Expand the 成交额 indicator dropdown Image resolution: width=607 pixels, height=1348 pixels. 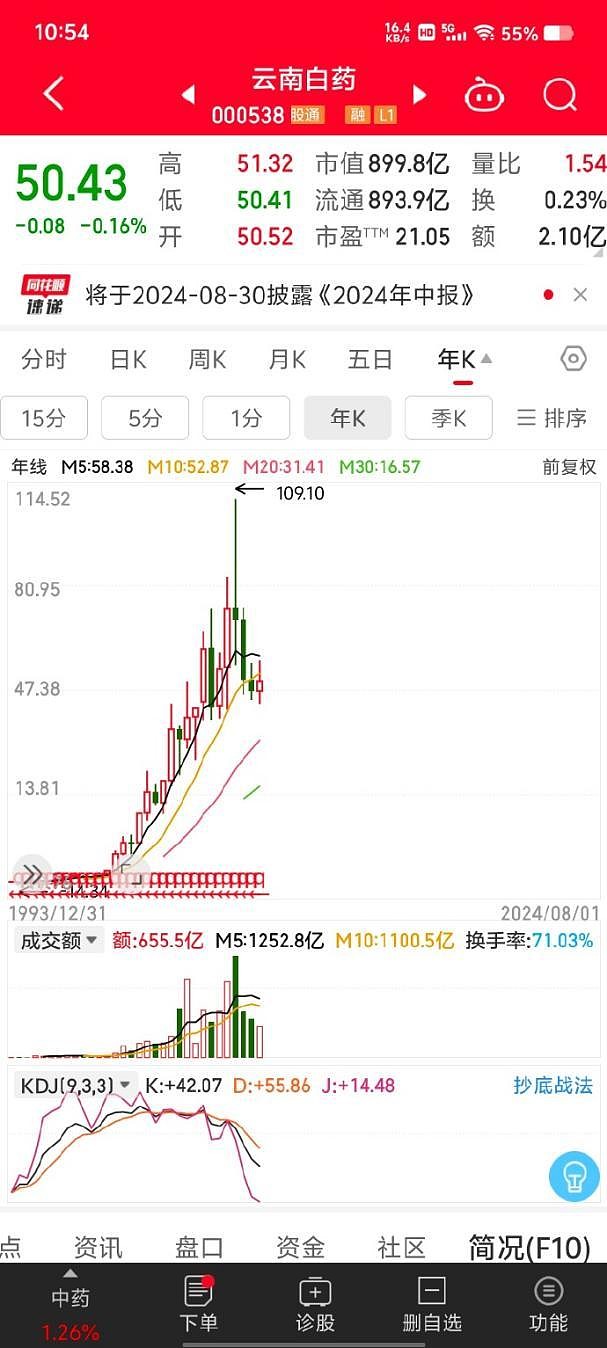60,940
